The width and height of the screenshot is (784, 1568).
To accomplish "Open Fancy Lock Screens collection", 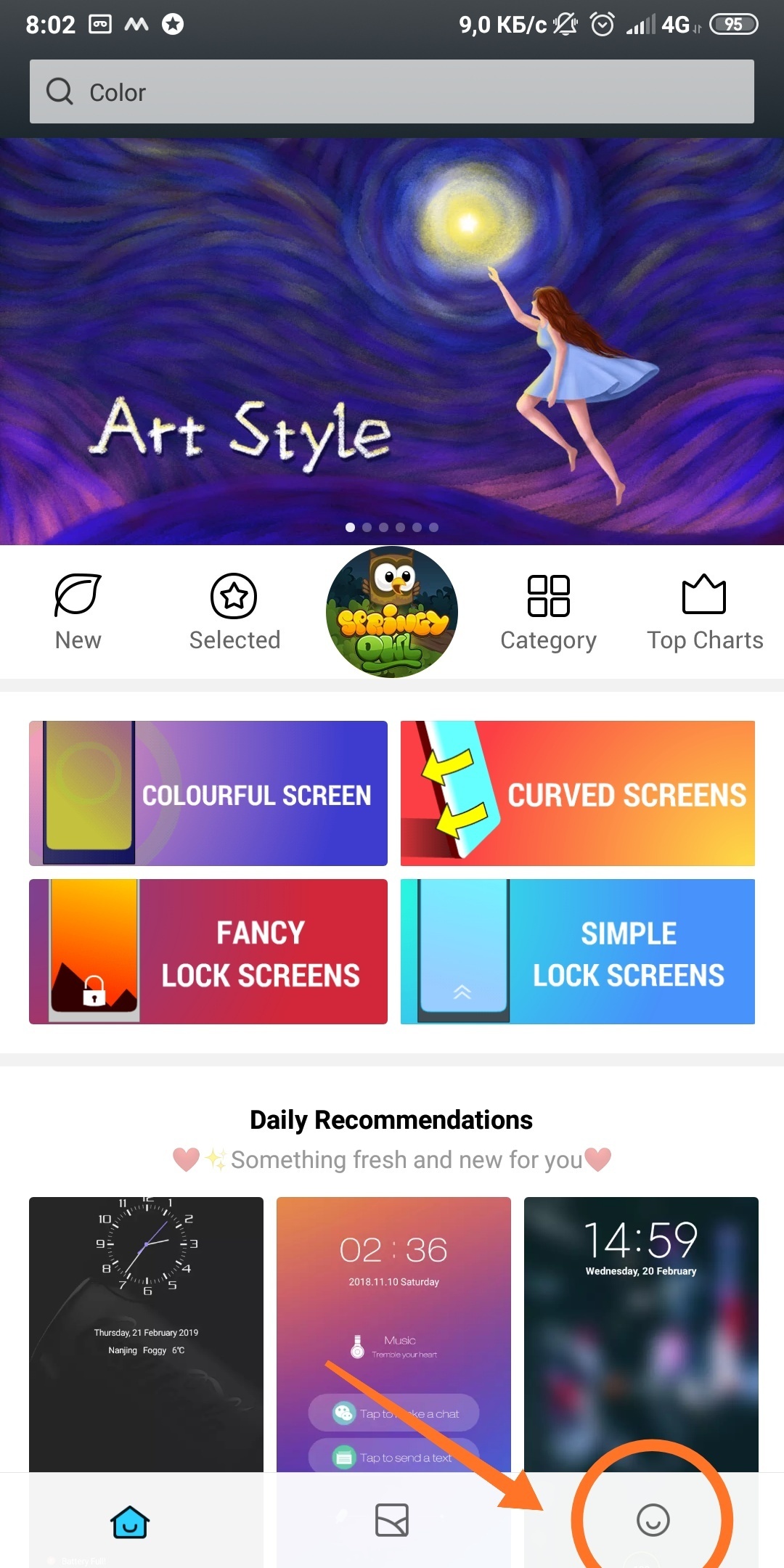I will click(x=208, y=951).
